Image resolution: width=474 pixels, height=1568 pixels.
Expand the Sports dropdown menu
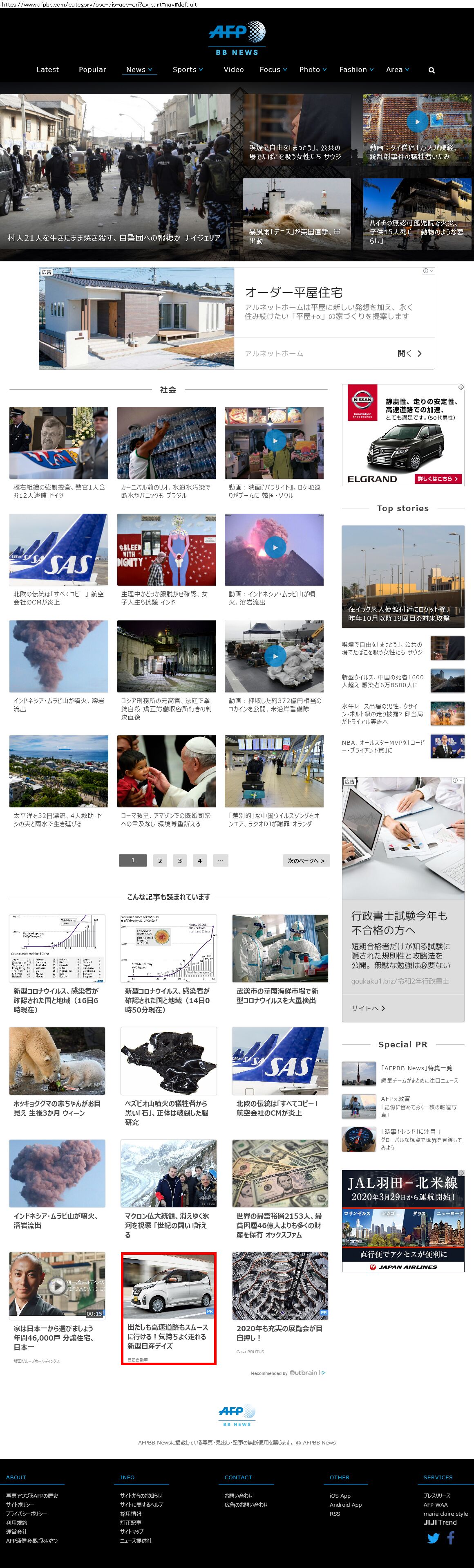coord(188,70)
